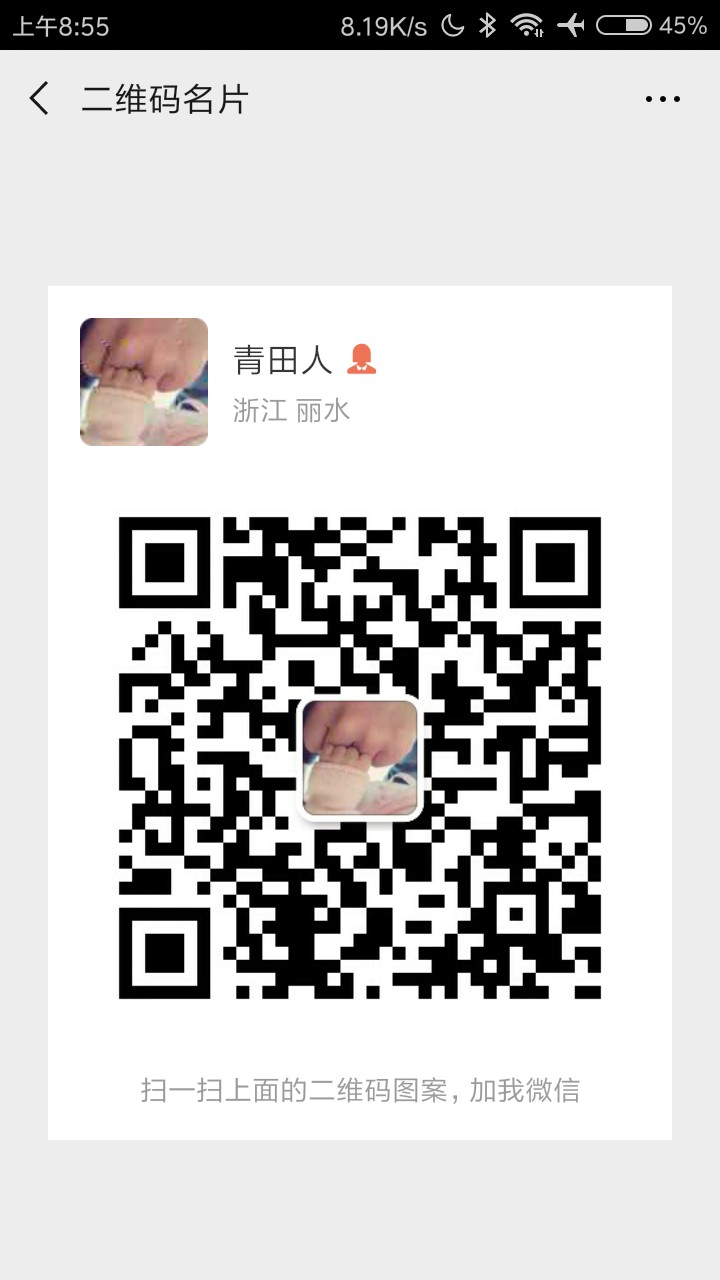
Task: Go back from the QR code card page
Action: [x=39, y=99]
